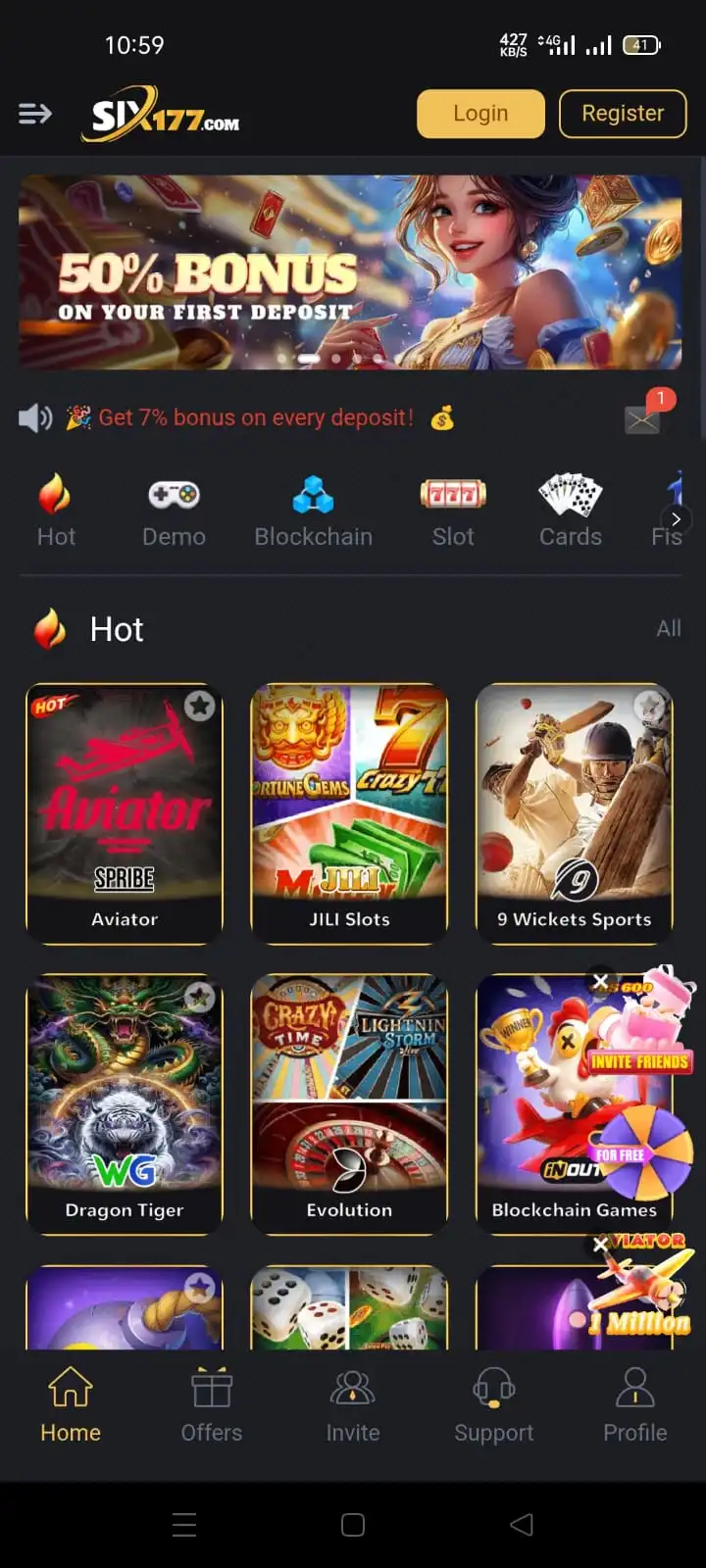Open the hamburger menu at top left
Screen dimensions: 706x1568
(35, 113)
